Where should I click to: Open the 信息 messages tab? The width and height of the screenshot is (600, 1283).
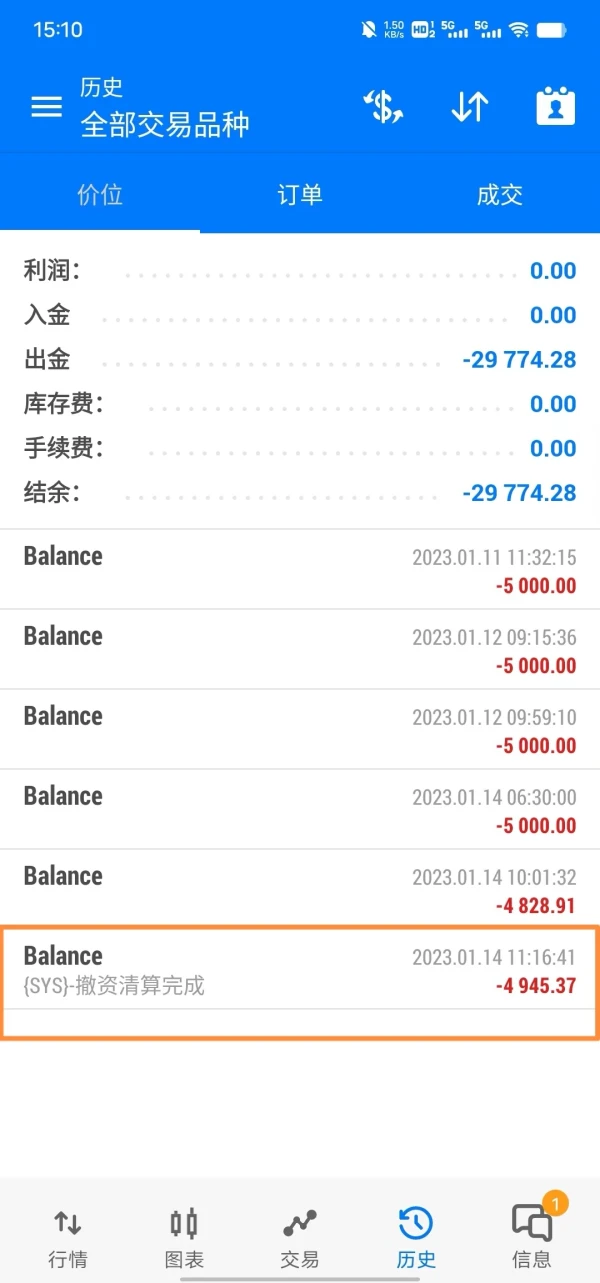[x=532, y=1236]
